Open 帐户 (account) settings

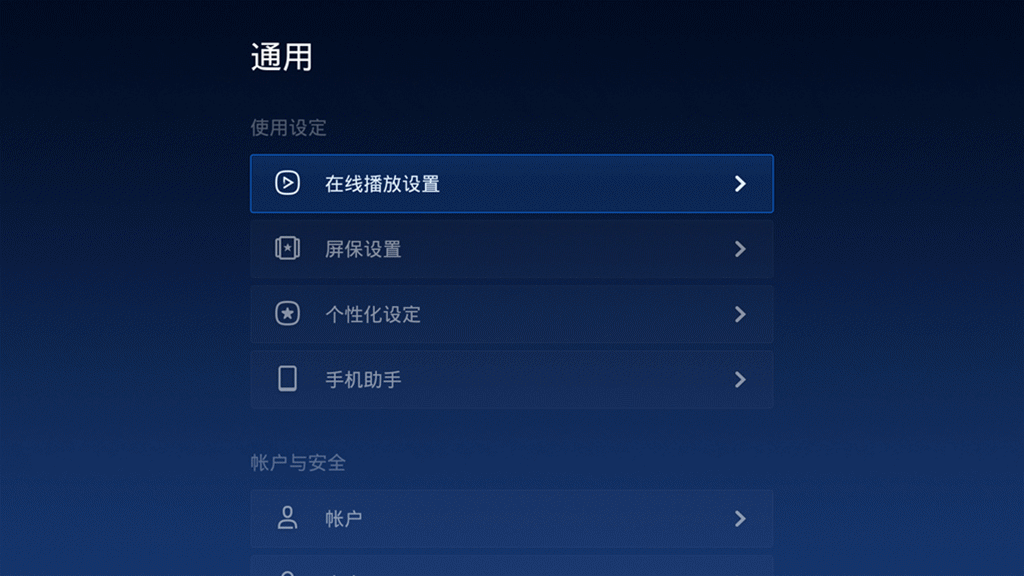[x=511, y=519]
